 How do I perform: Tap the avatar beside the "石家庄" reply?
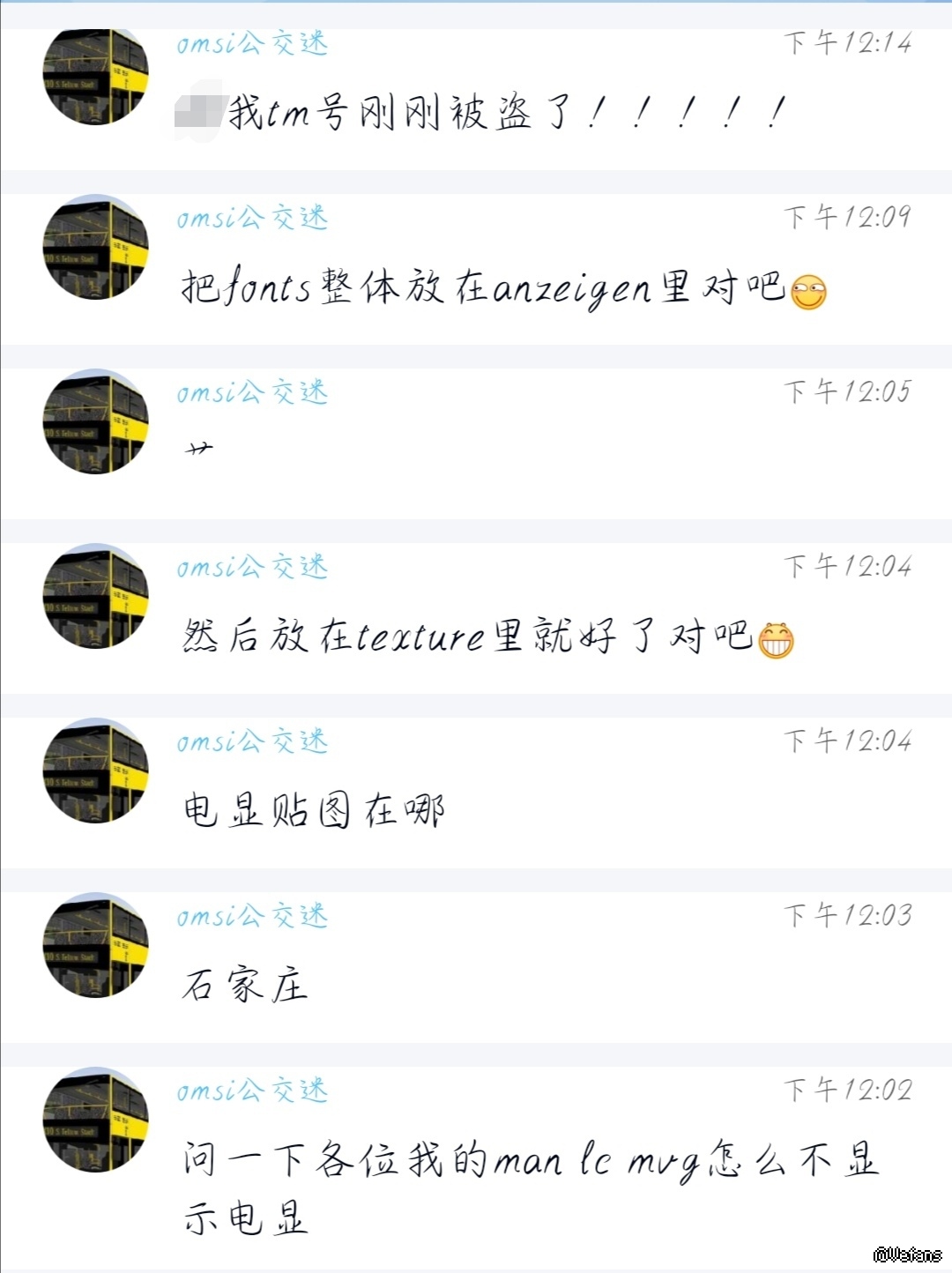[x=95, y=945]
